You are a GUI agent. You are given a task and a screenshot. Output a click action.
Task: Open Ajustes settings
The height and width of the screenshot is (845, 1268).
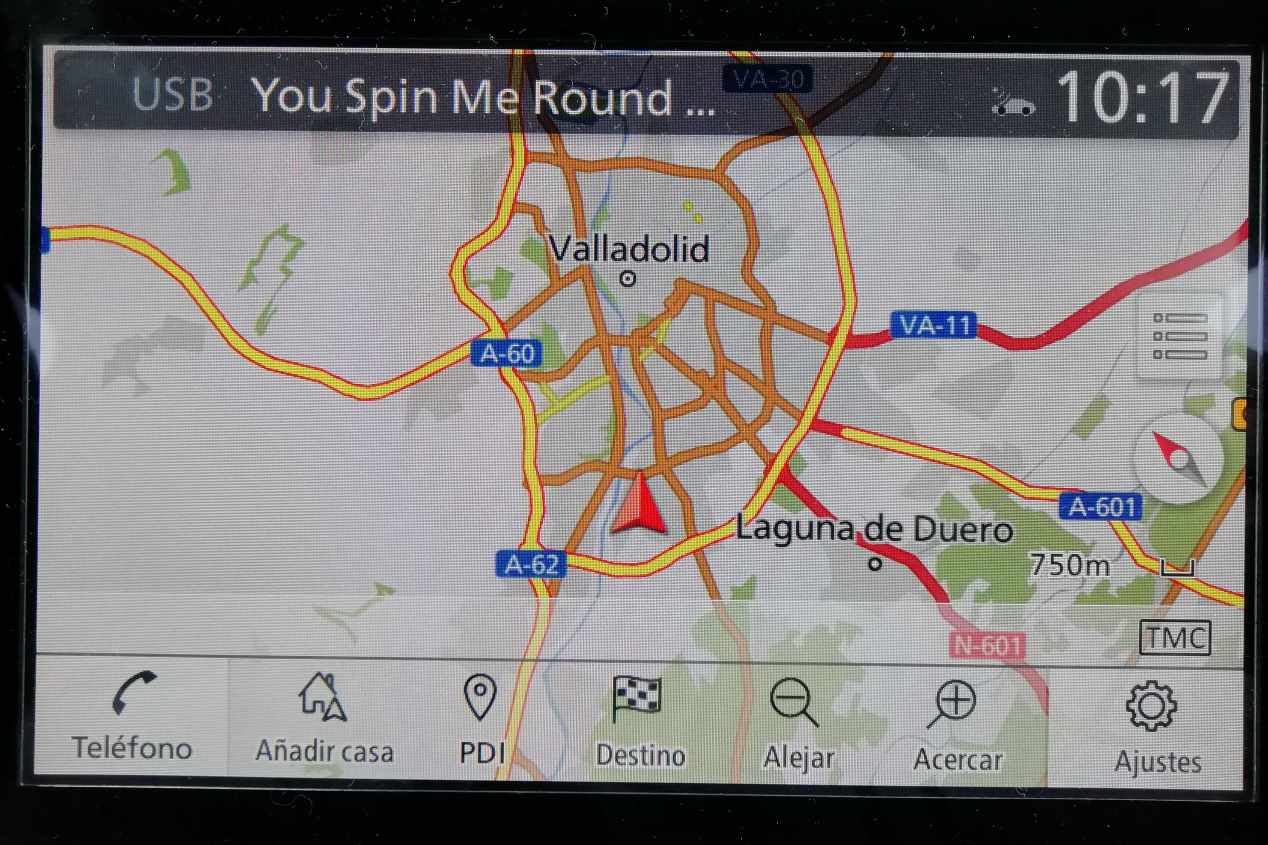(1156, 725)
